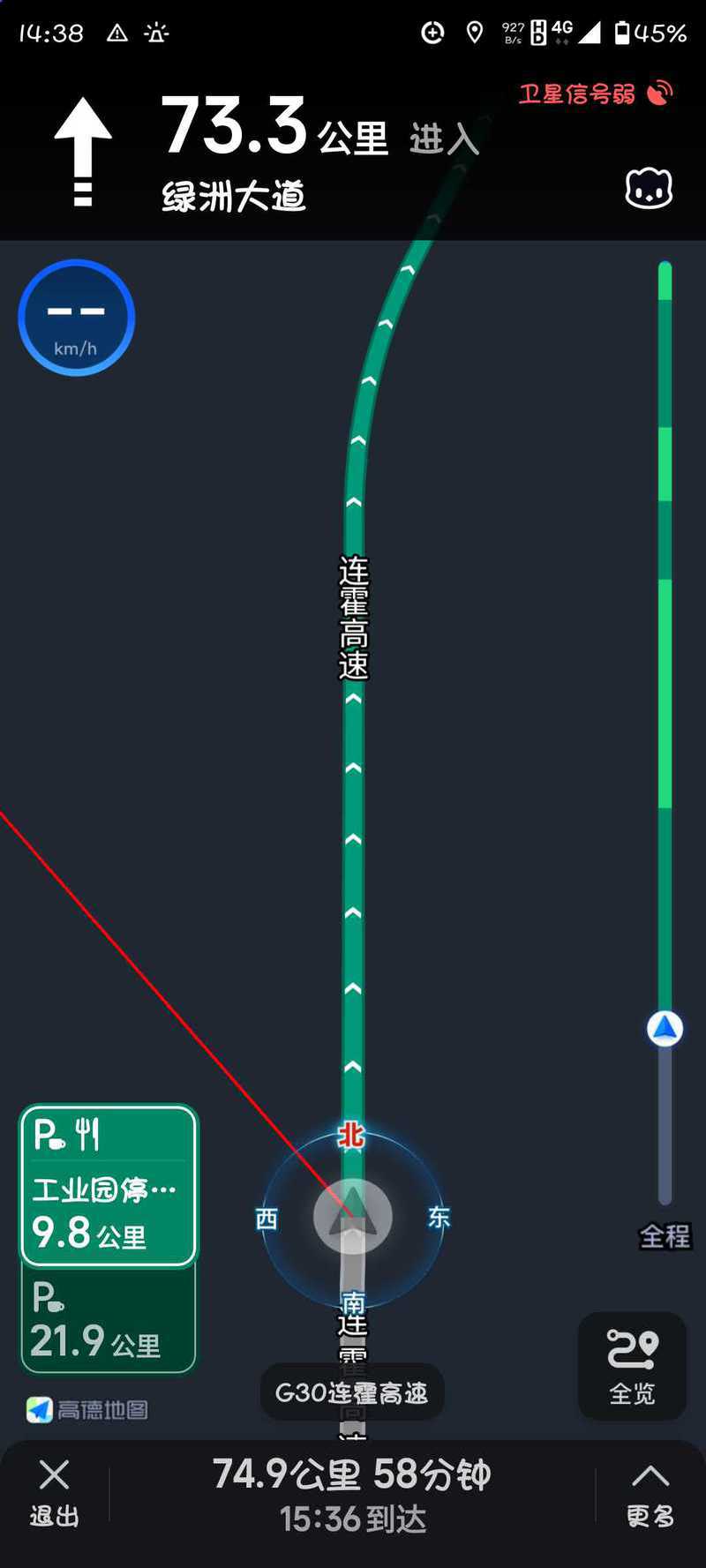Exit navigation with the 退出 button
This screenshot has width=706, height=1568.
[54, 1493]
